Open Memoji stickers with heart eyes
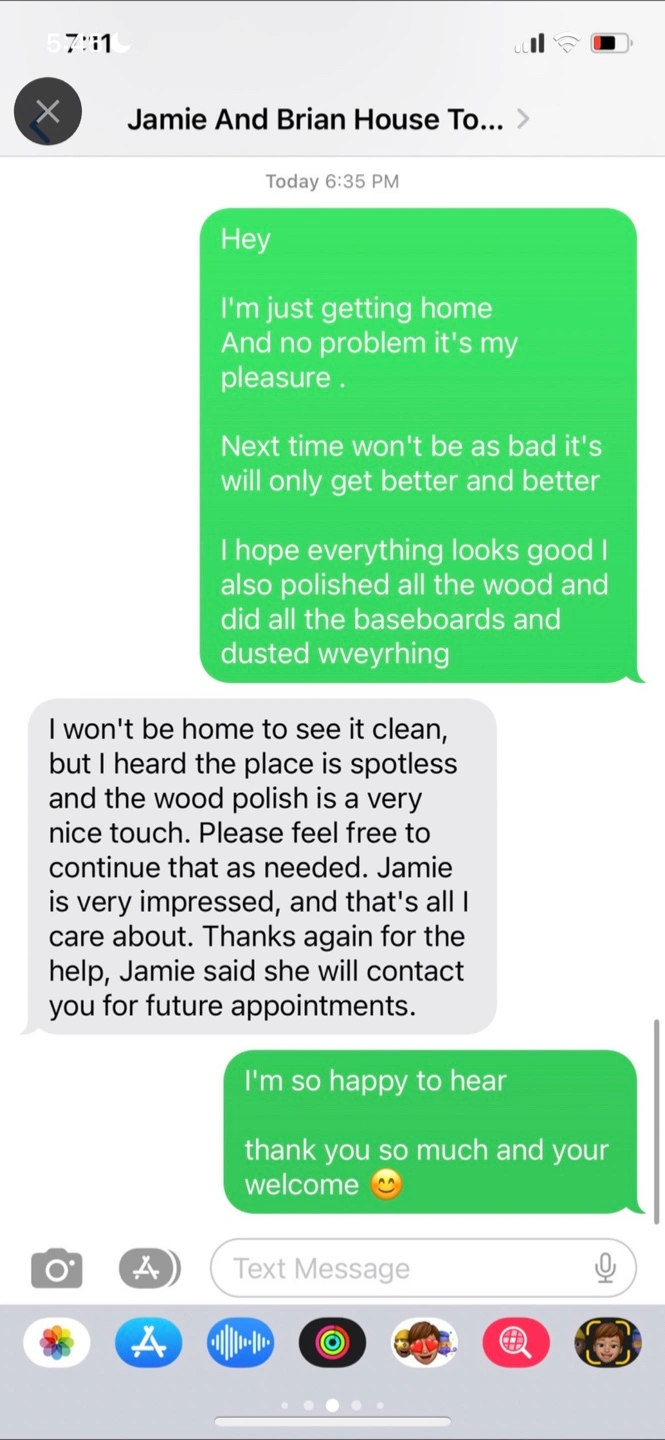 pos(424,1342)
